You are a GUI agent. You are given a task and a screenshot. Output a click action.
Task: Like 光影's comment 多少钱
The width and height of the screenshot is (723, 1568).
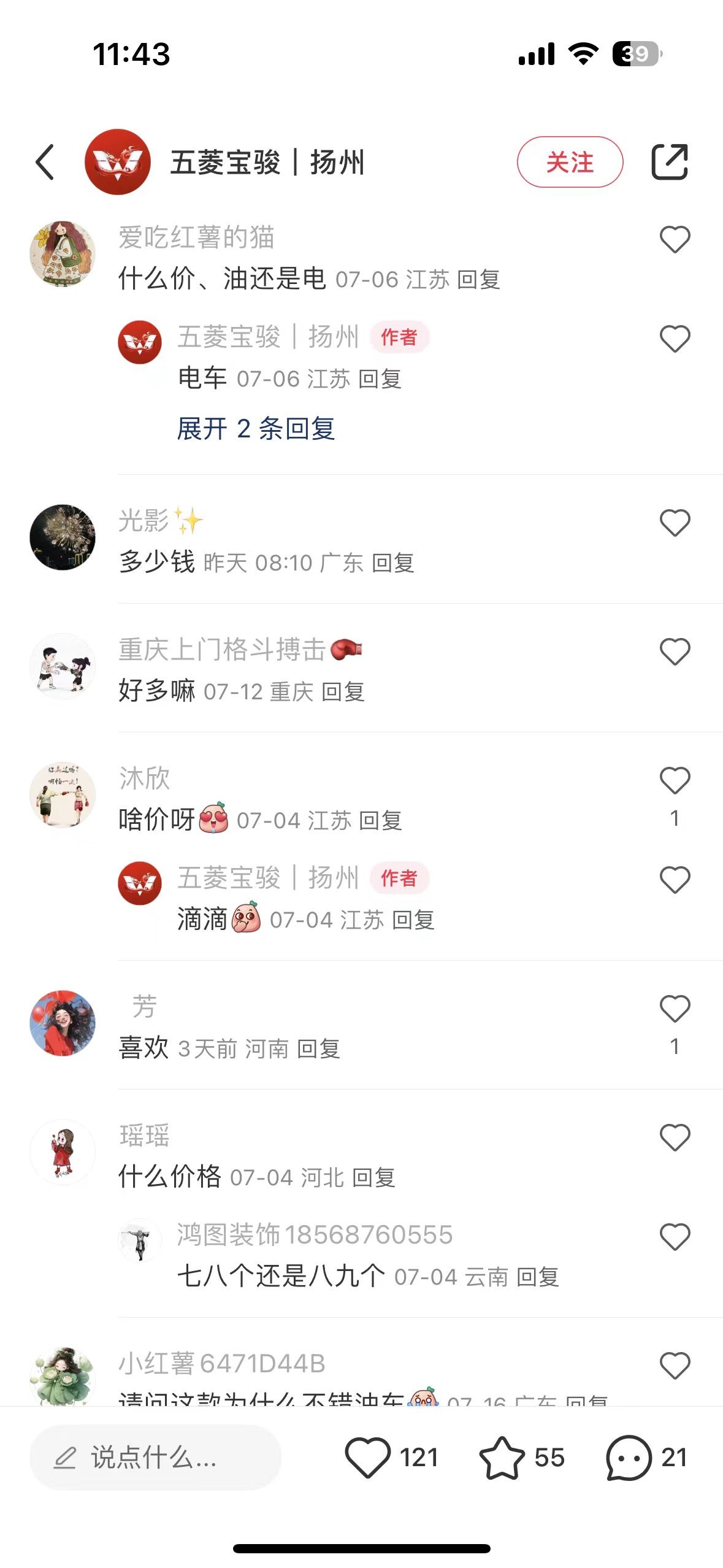(675, 523)
